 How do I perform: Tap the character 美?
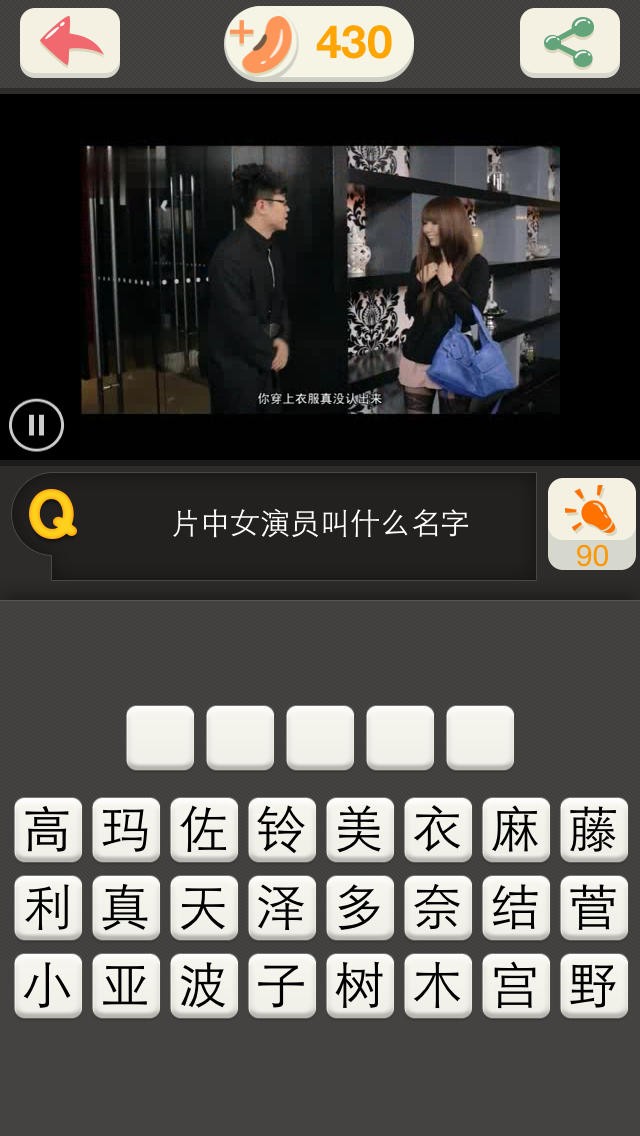point(359,830)
